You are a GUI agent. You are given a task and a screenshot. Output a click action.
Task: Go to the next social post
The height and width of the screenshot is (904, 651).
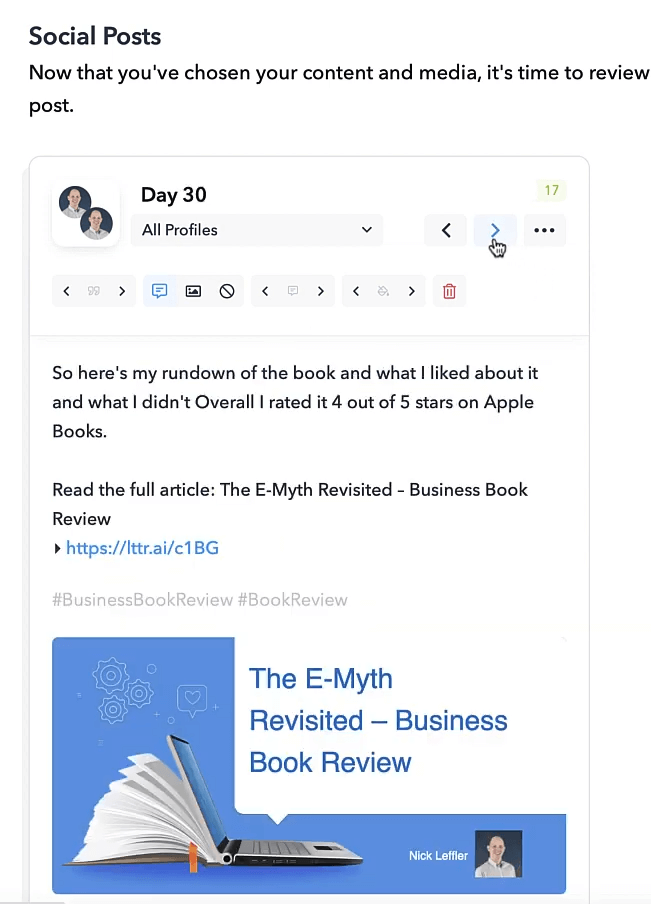[495, 230]
